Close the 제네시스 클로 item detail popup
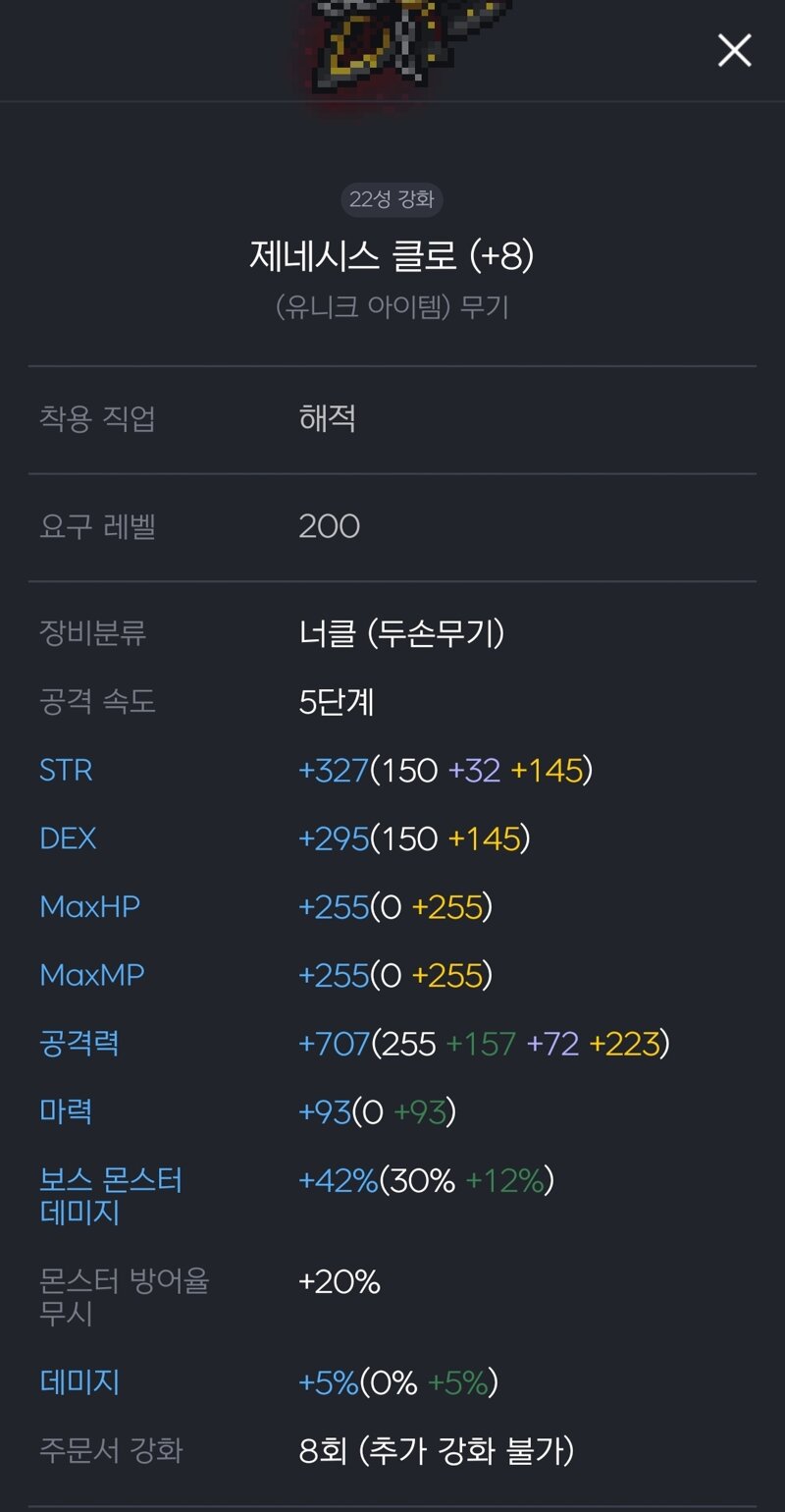The height and width of the screenshot is (1512, 785). (x=734, y=50)
